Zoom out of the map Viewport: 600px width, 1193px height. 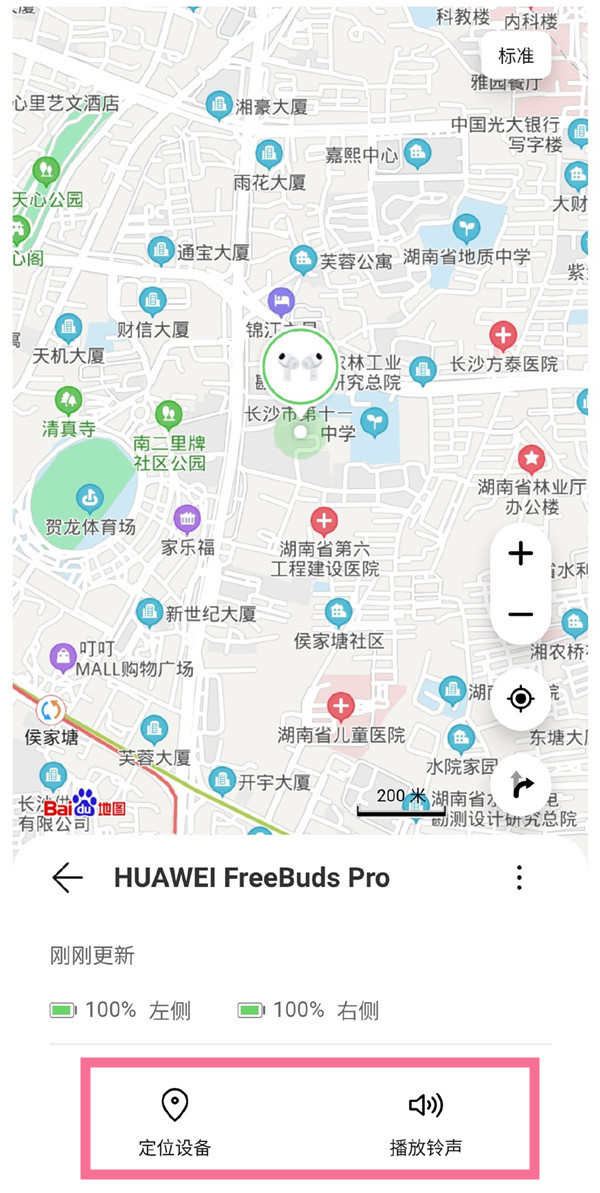[520, 614]
